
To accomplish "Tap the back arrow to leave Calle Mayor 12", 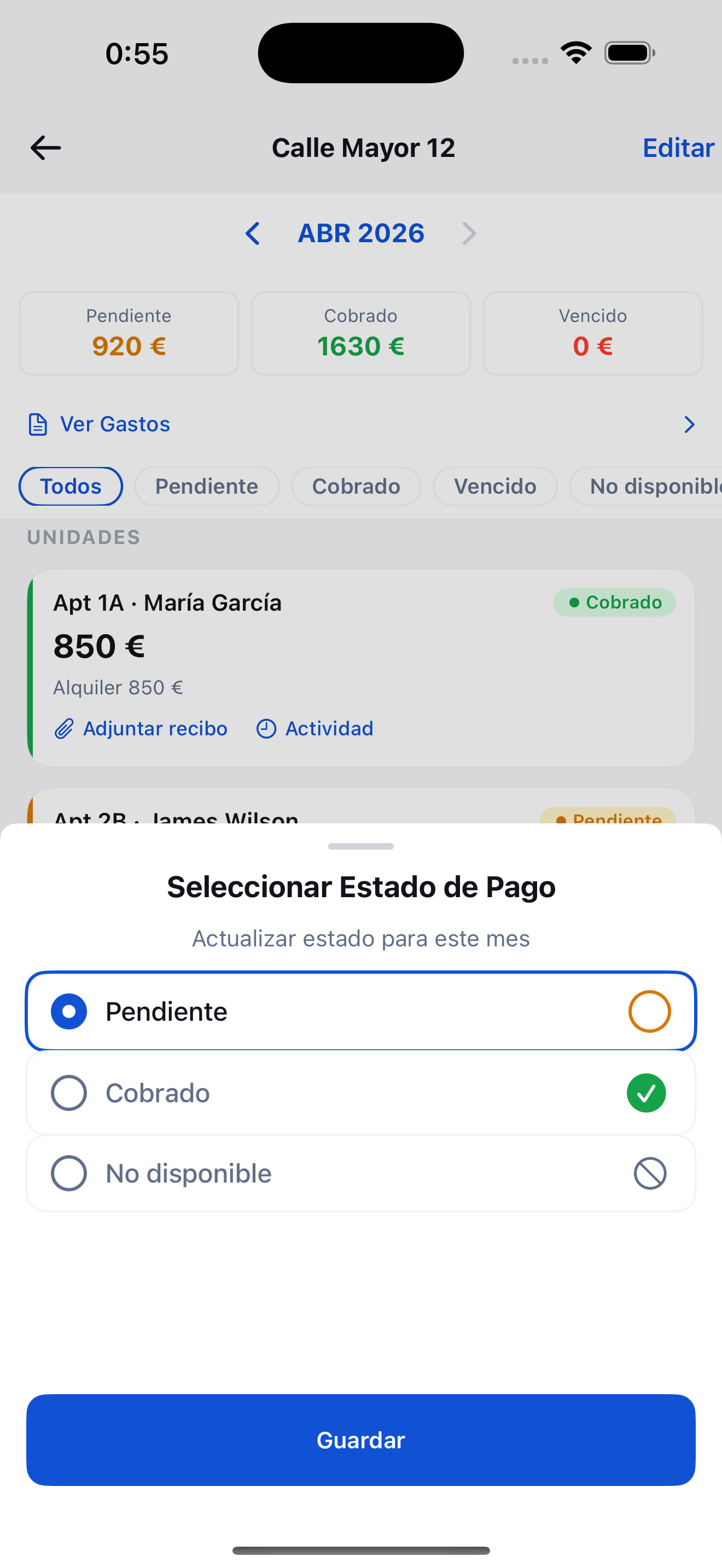I will [x=44, y=147].
